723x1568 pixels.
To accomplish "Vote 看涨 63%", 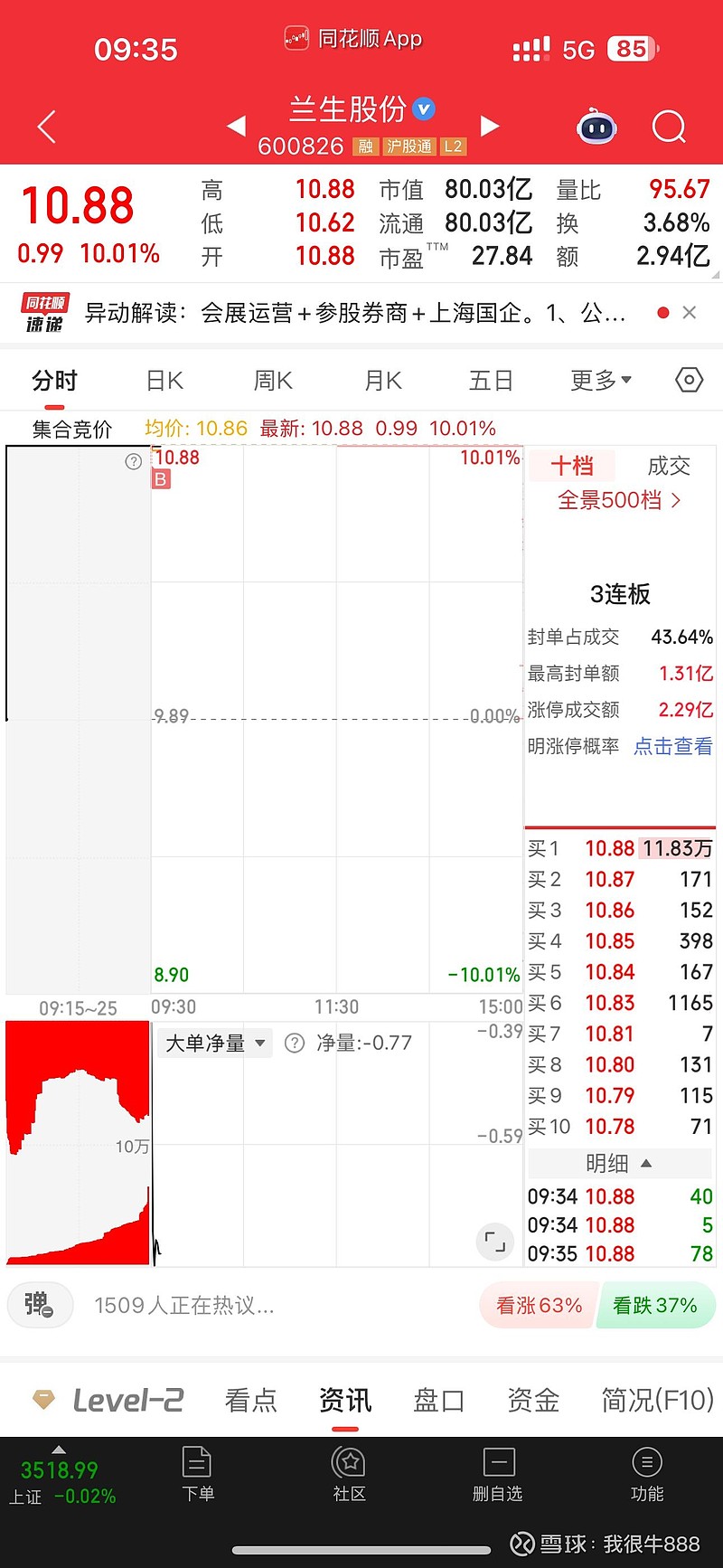I will tap(539, 1306).
